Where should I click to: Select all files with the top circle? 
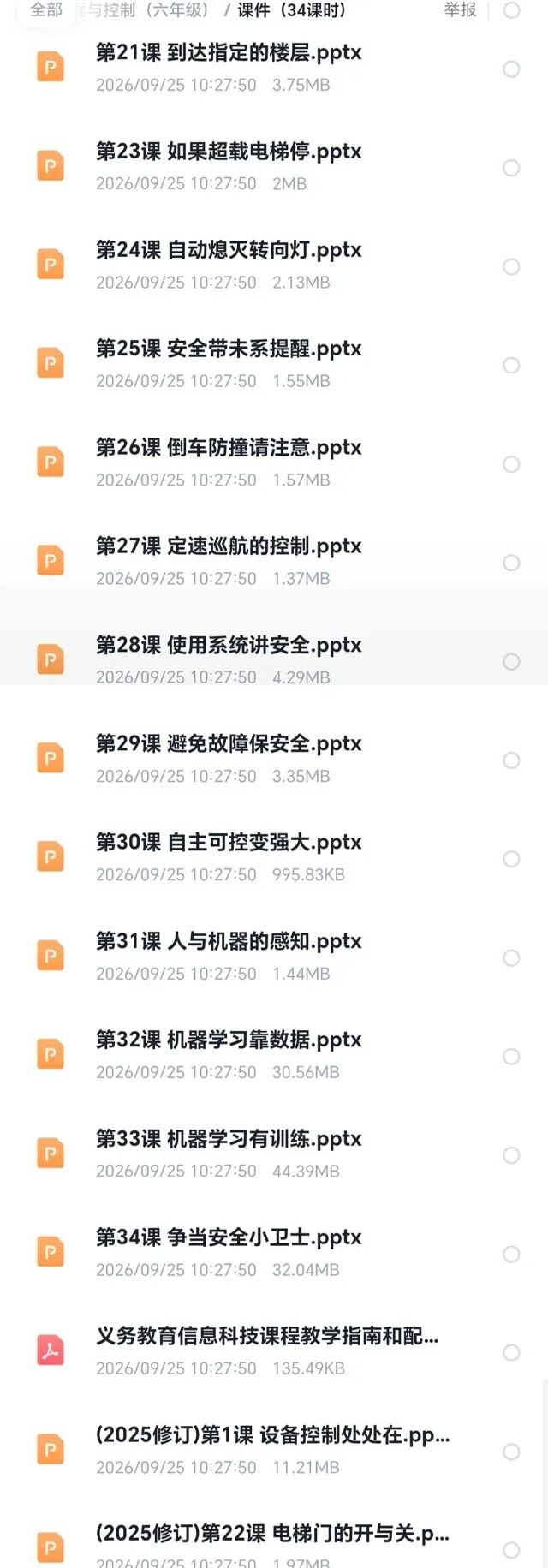coord(511,10)
